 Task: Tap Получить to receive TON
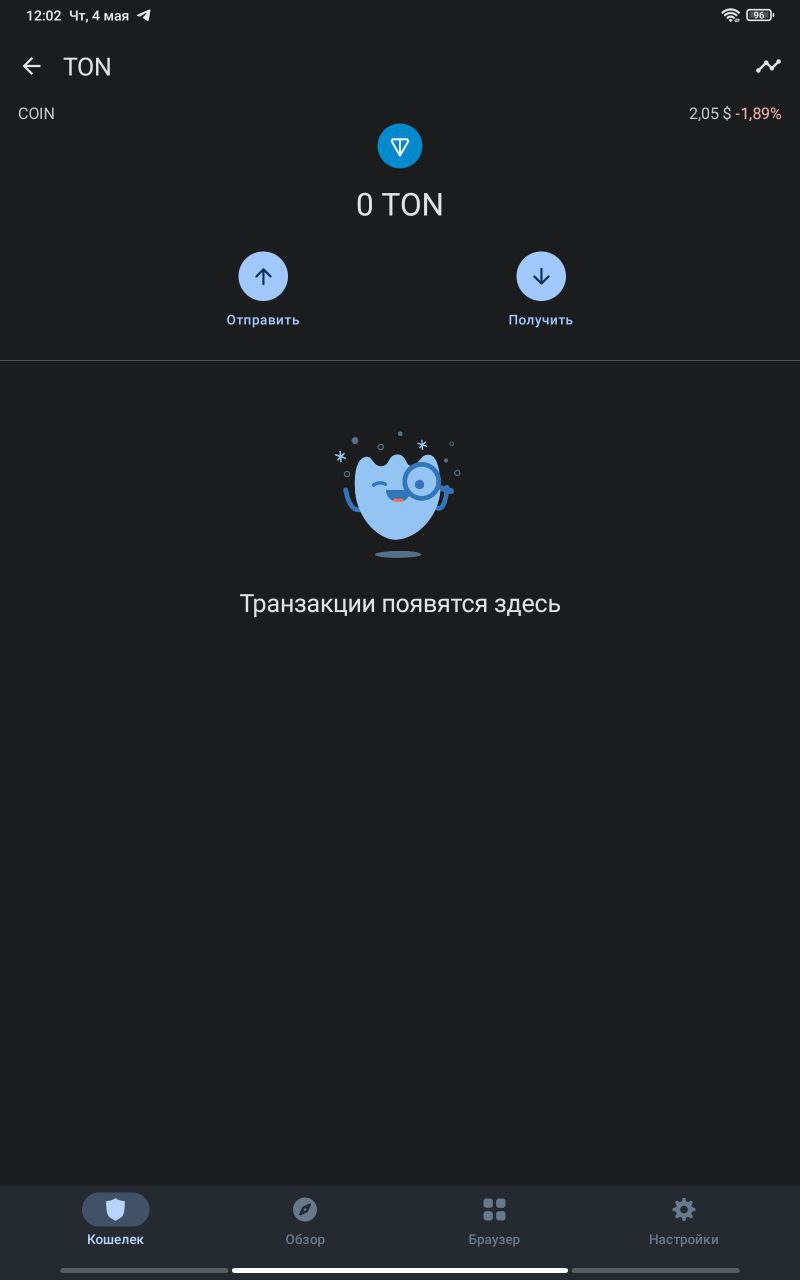541,277
